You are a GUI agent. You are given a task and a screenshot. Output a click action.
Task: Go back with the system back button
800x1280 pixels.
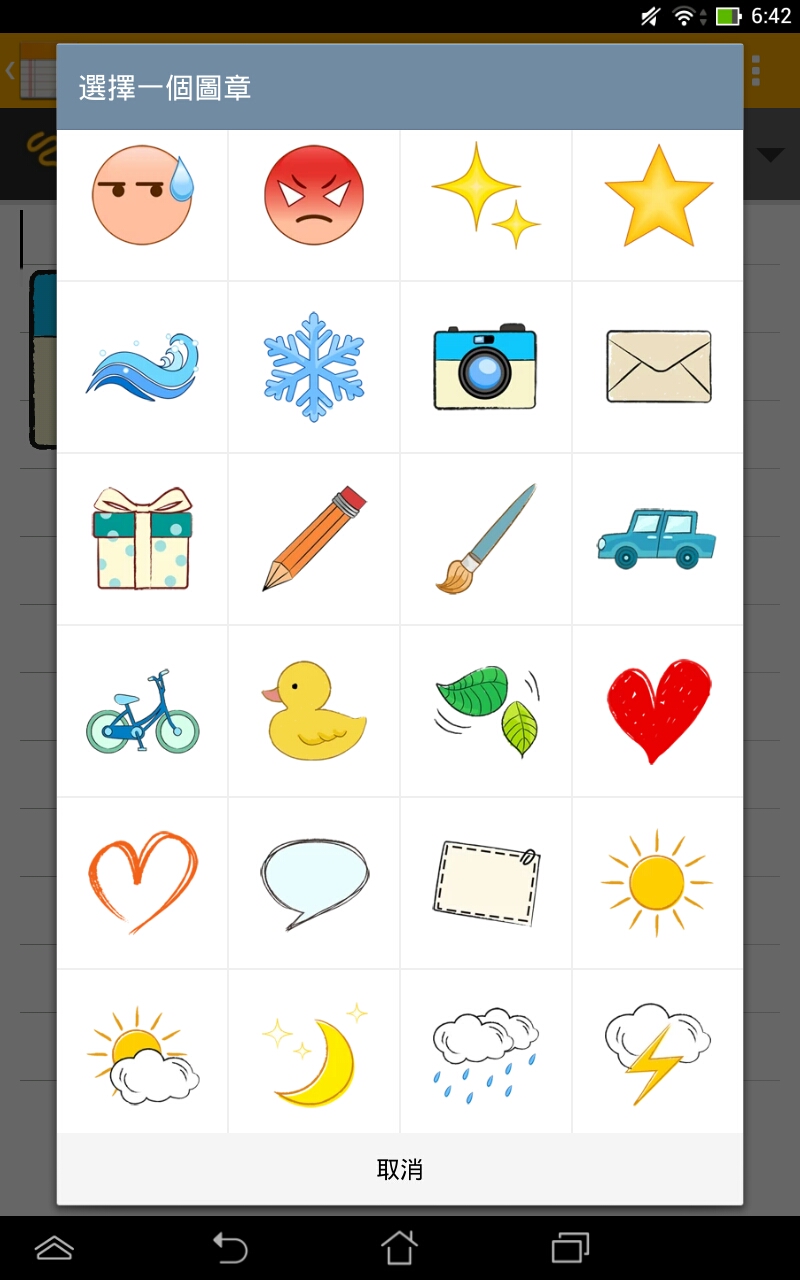[x=230, y=1248]
